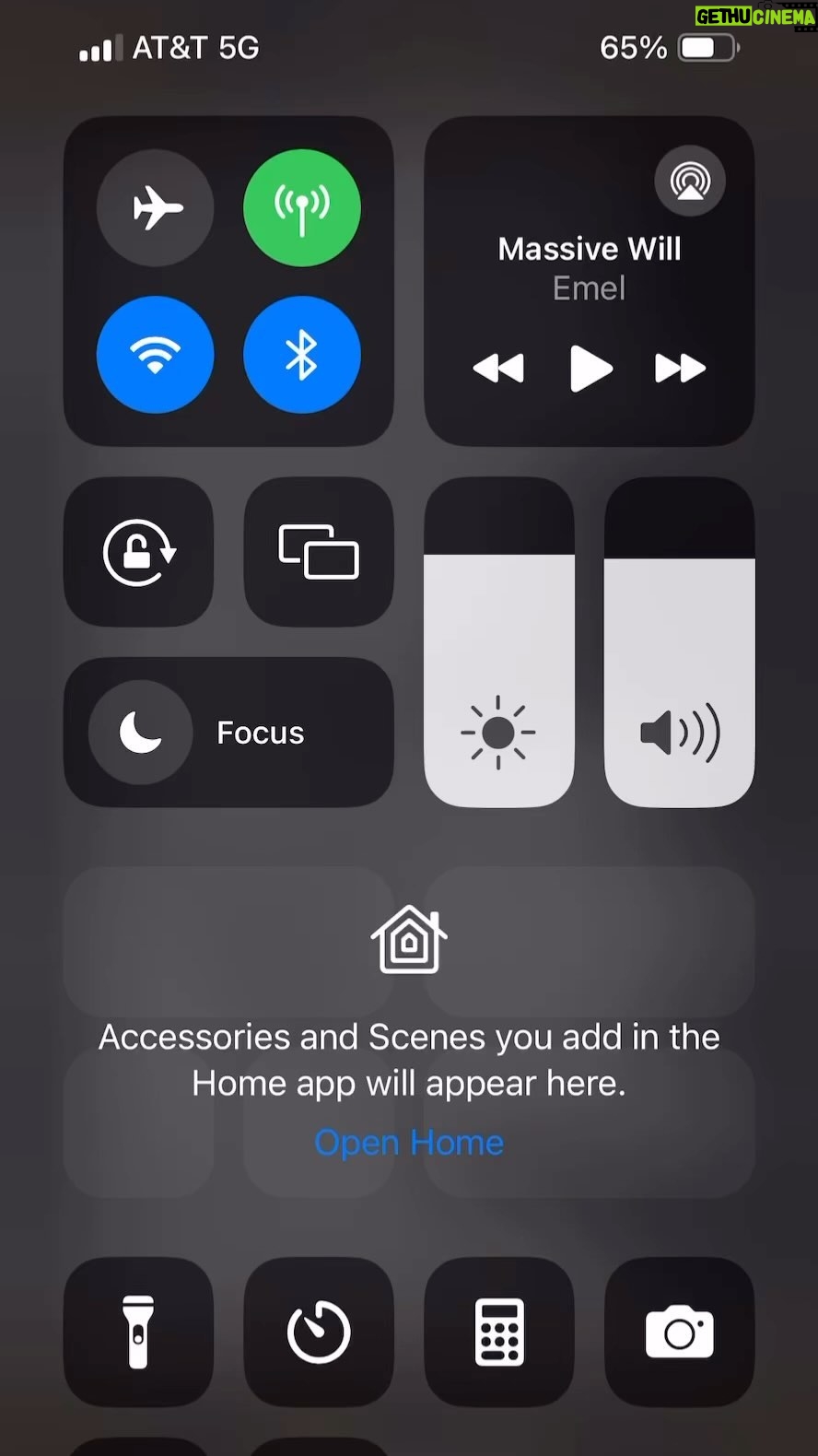Open screen mirroring

click(x=319, y=552)
